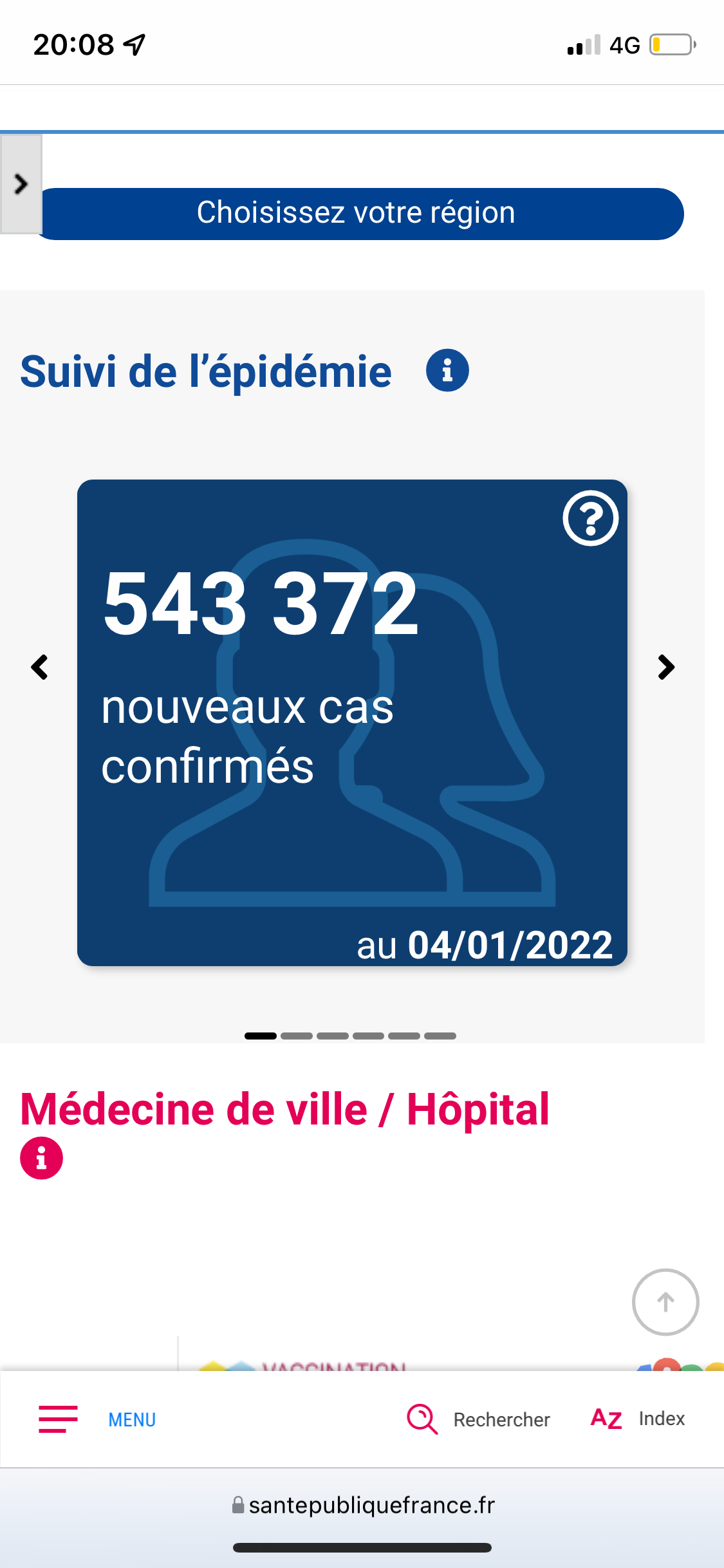The width and height of the screenshot is (724, 1568).
Task: Open the MENU drawer
Action: point(97,1419)
